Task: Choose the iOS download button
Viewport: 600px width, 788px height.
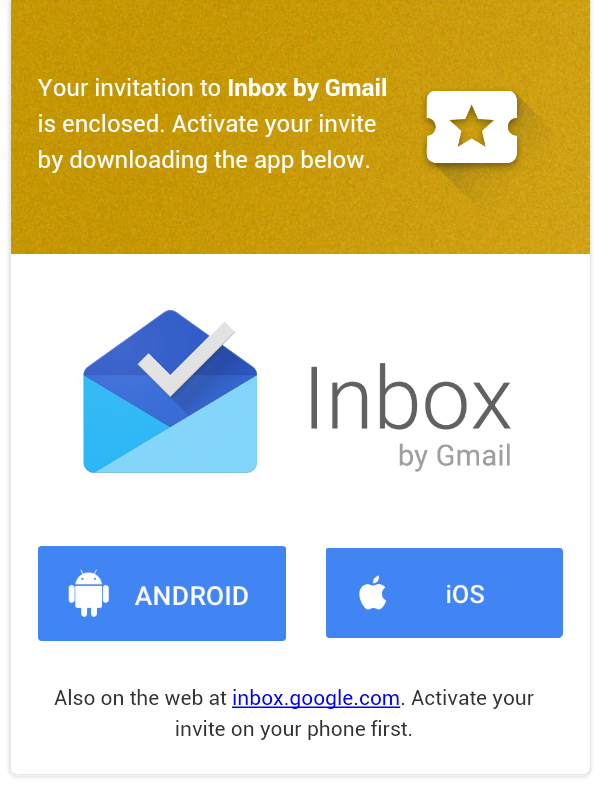Action: coord(444,593)
